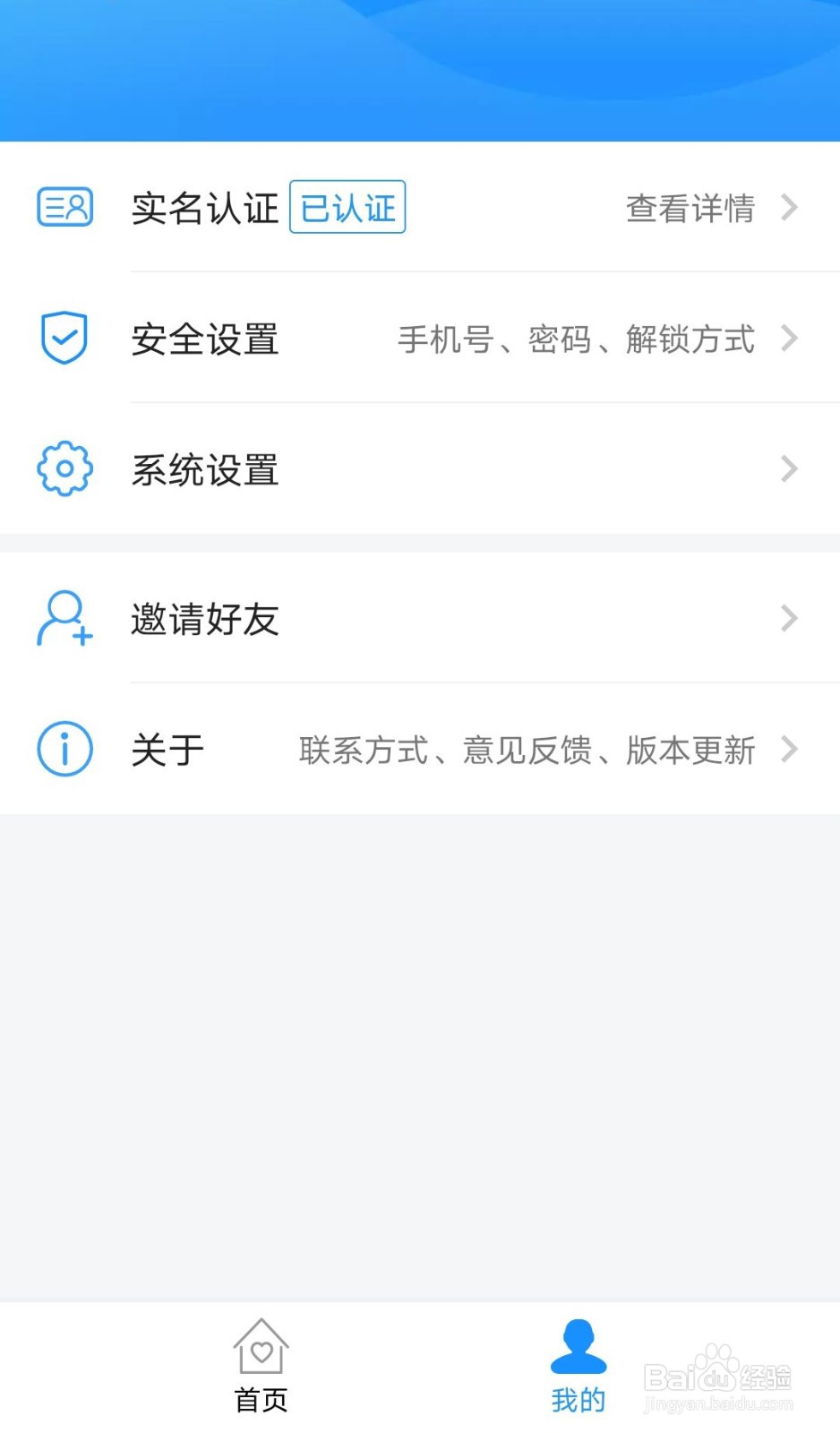This screenshot has height=1433, width=840.
Task: Open the 实名认证 row details
Action: coord(690,208)
